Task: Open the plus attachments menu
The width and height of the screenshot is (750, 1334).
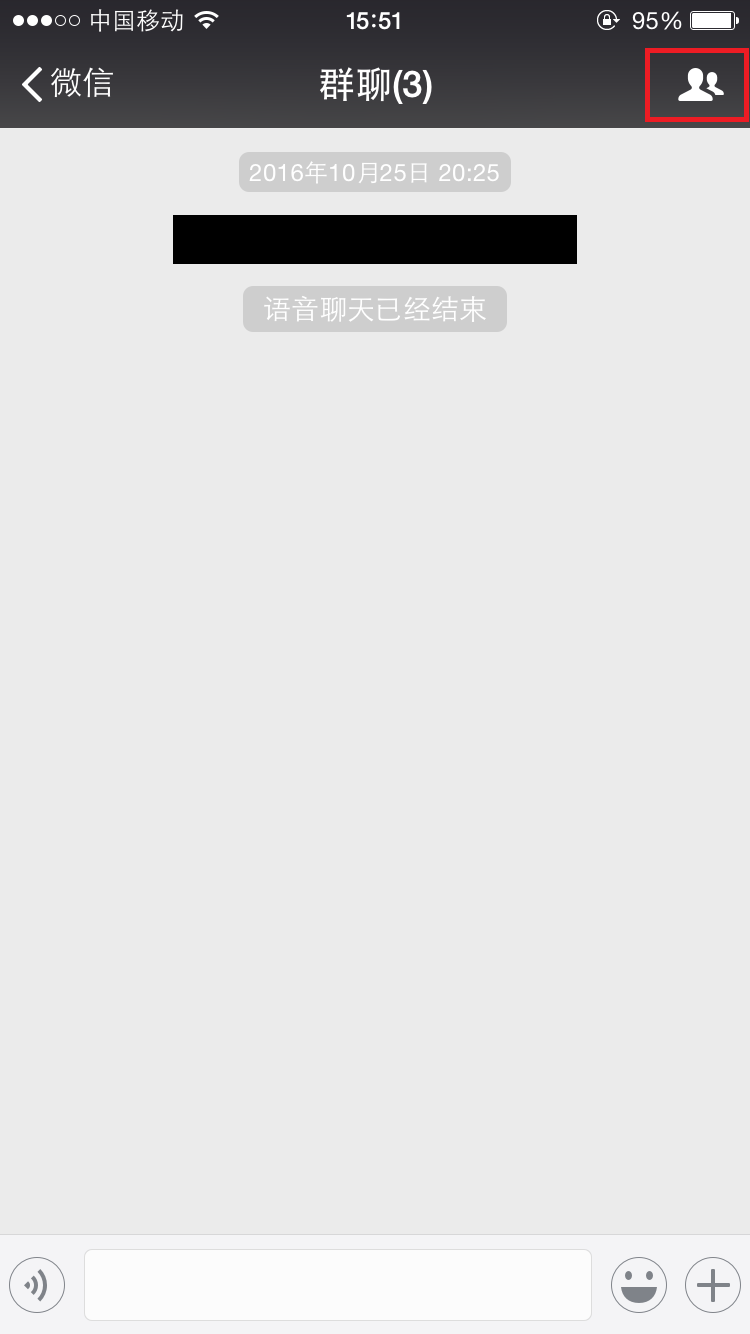Action: coord(712,1285)
